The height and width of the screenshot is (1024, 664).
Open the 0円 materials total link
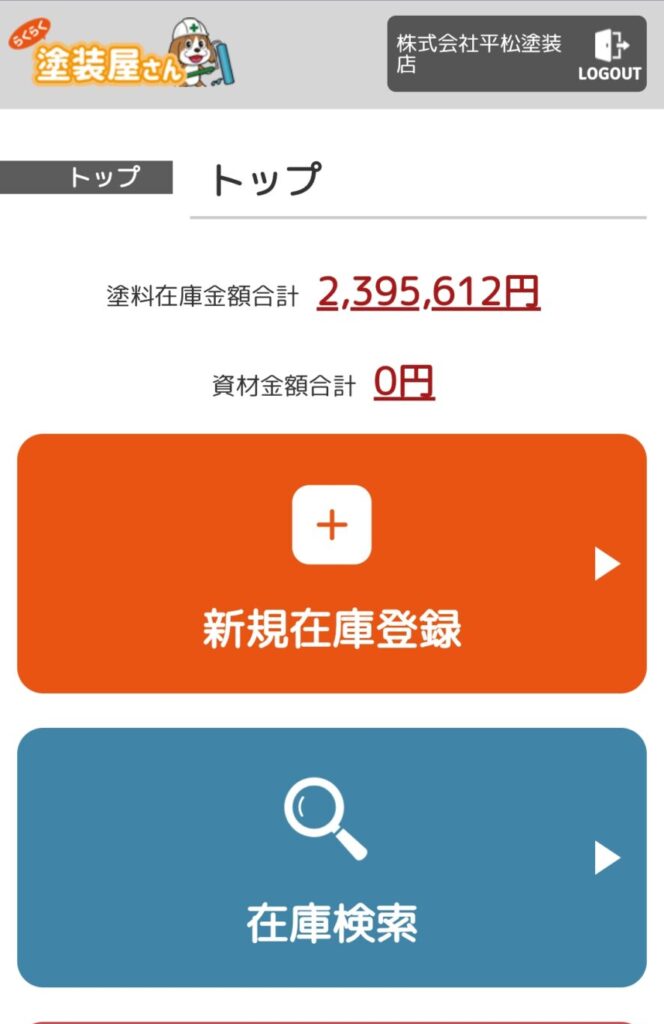point(404,381)
